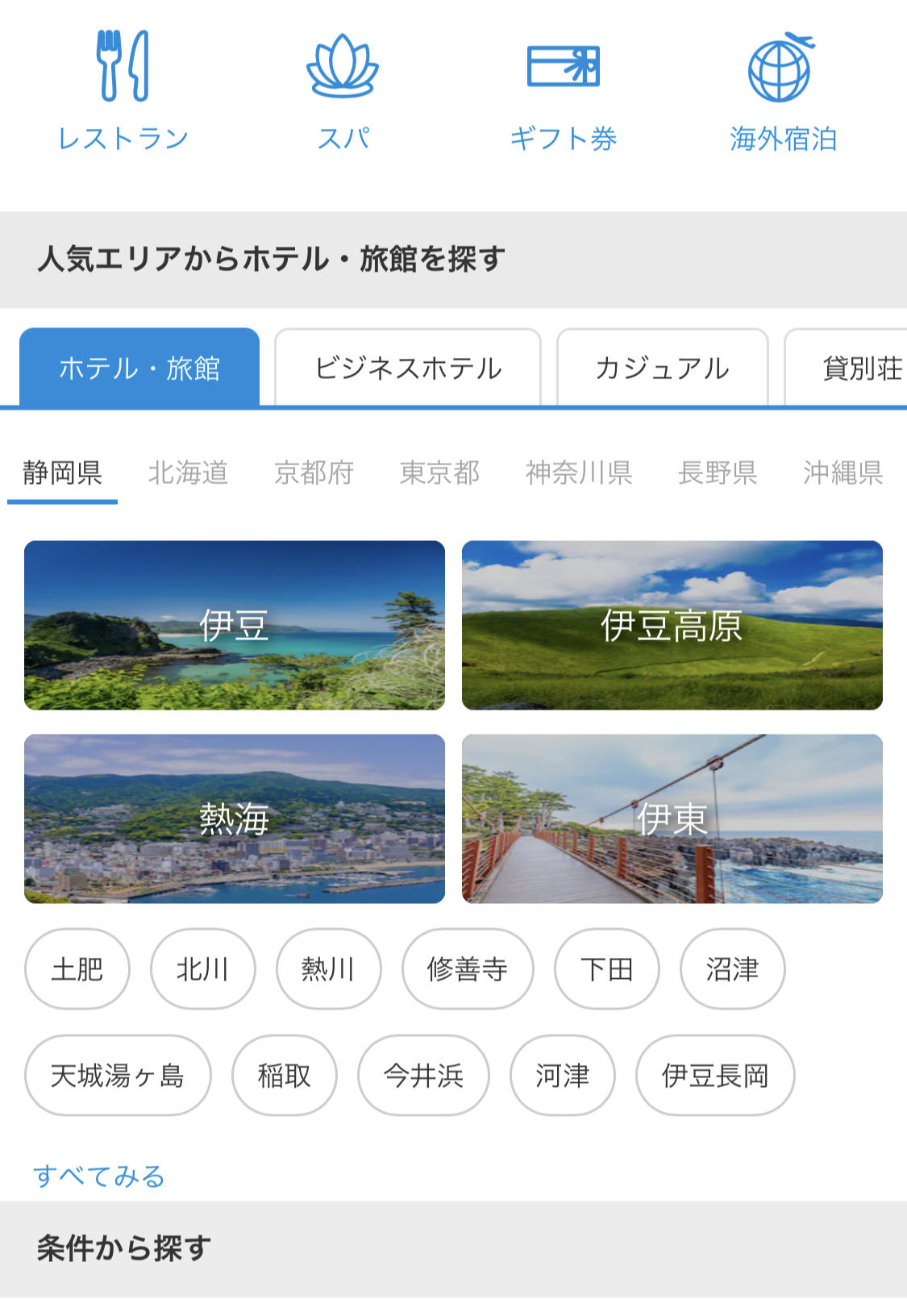
Task: Open the すべてみる link
Action: 99,1176
